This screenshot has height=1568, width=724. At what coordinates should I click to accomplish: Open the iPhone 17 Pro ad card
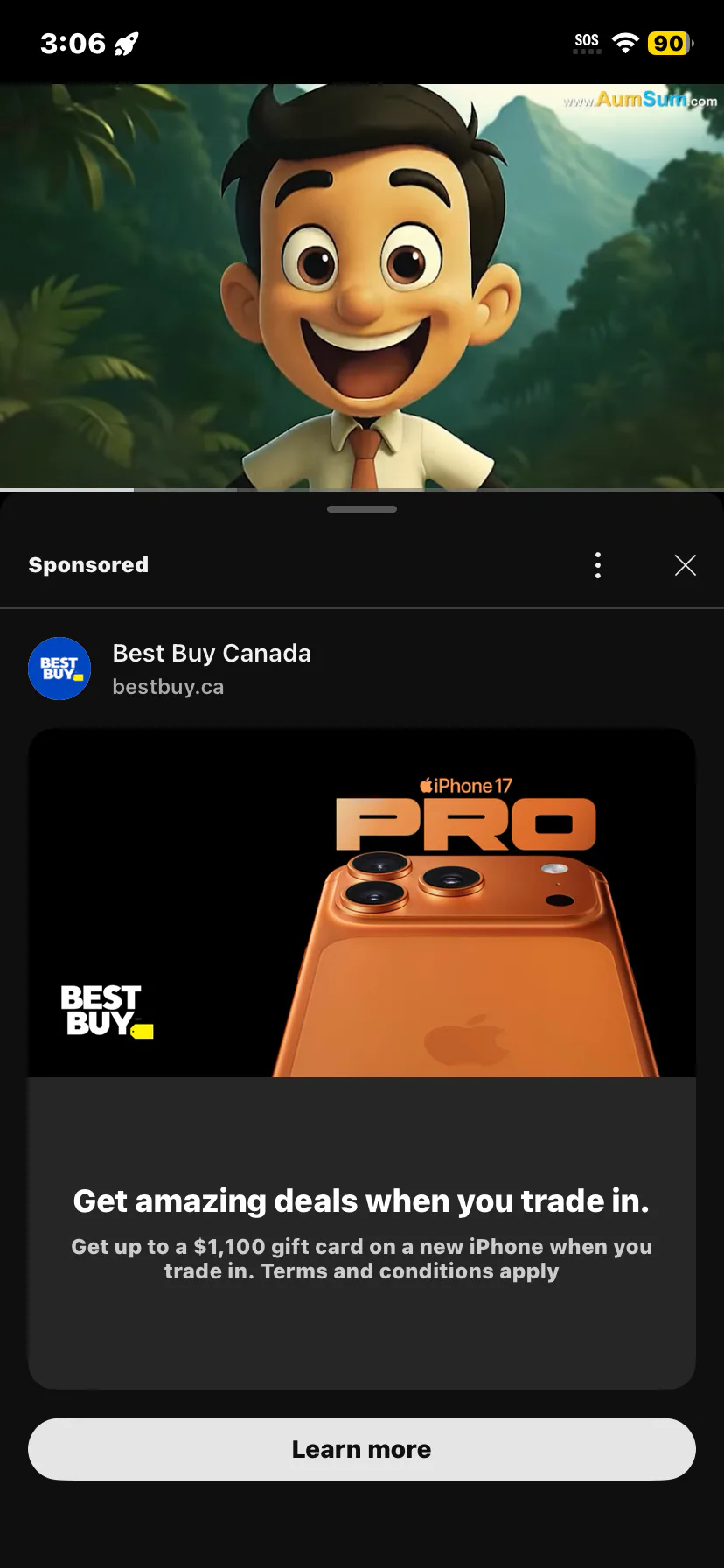(x=362, y=1059)
